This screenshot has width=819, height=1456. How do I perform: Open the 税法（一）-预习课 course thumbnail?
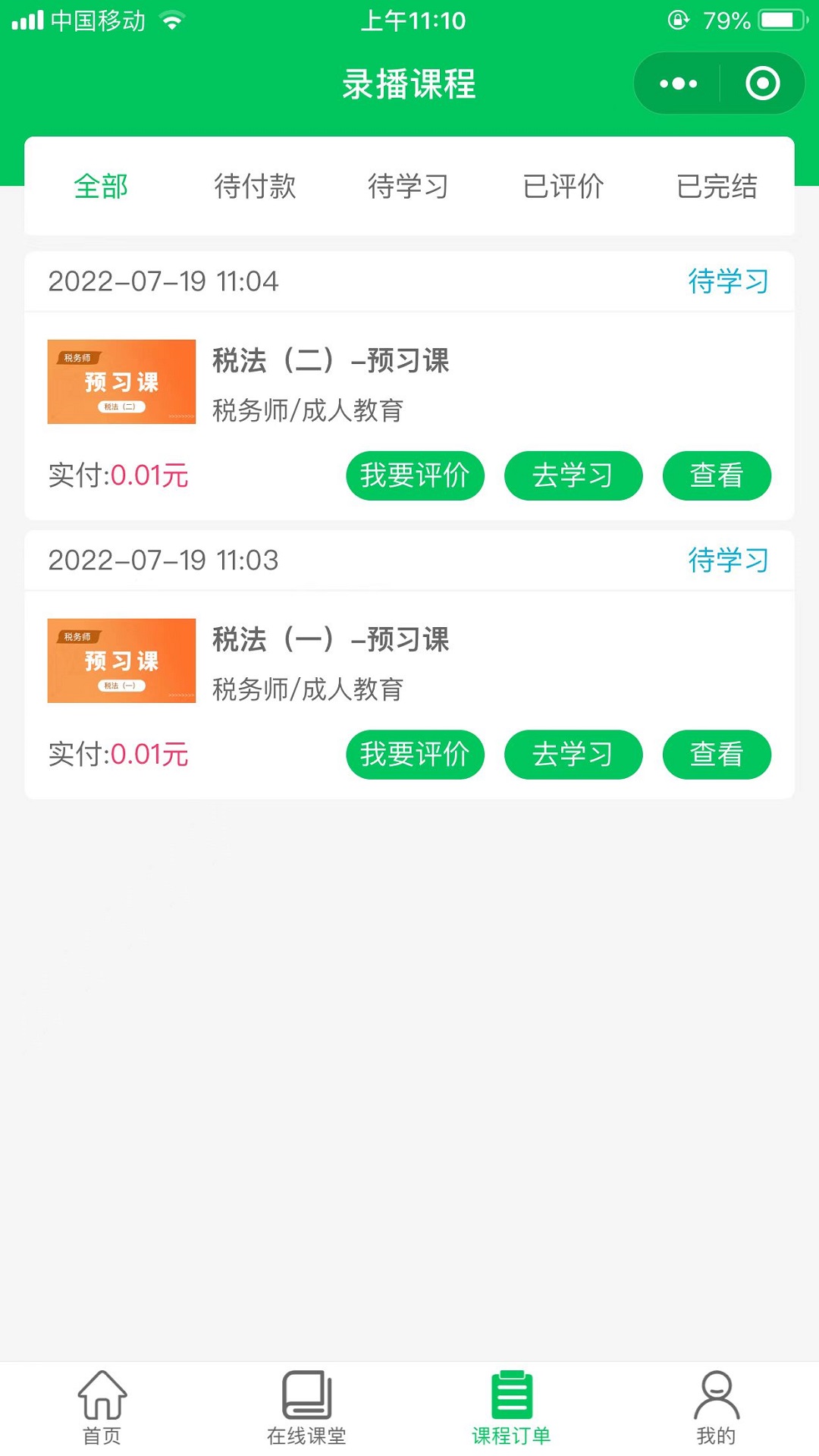pos(121,661)
